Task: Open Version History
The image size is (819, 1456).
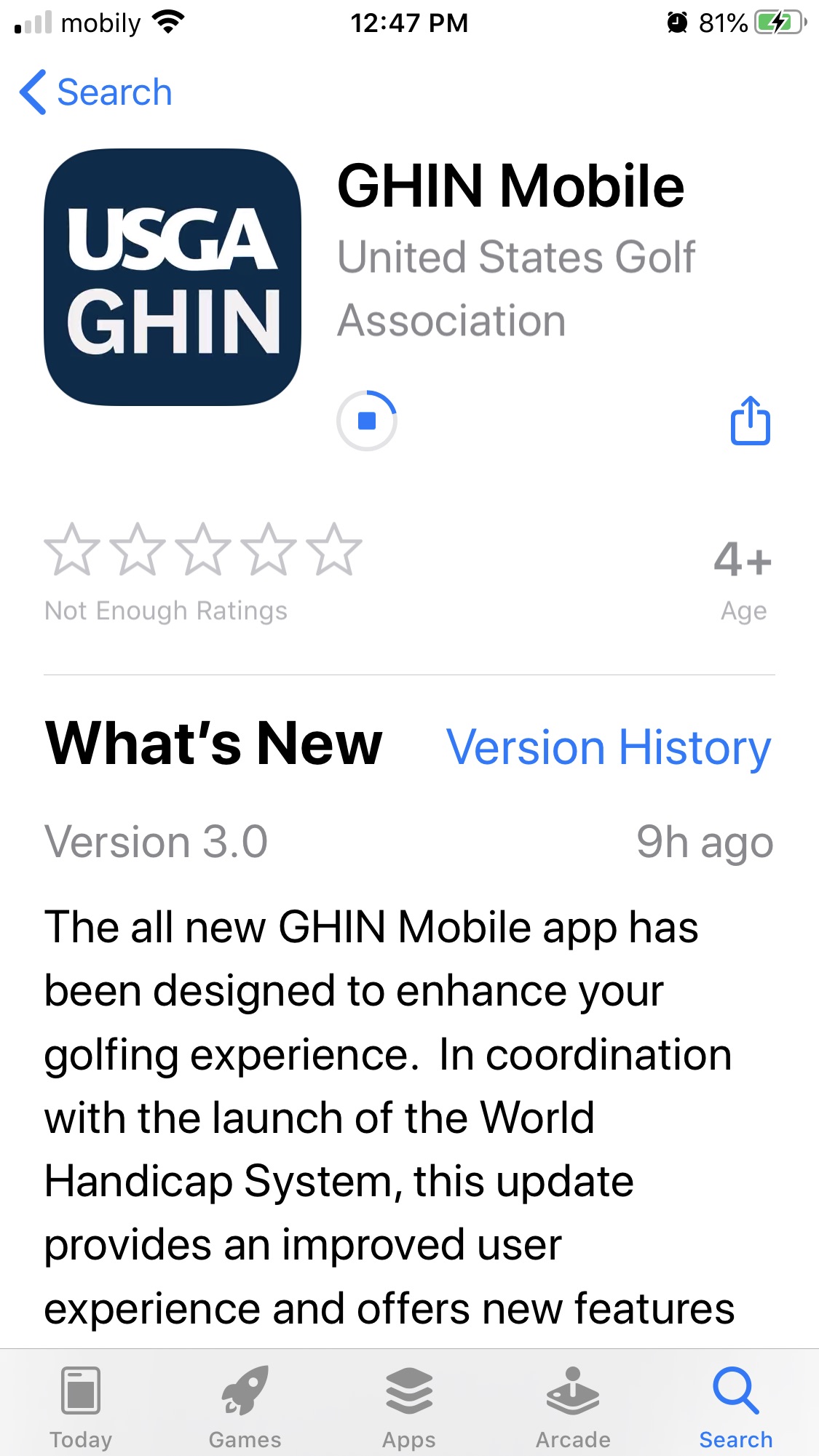Action: (608, 747)
